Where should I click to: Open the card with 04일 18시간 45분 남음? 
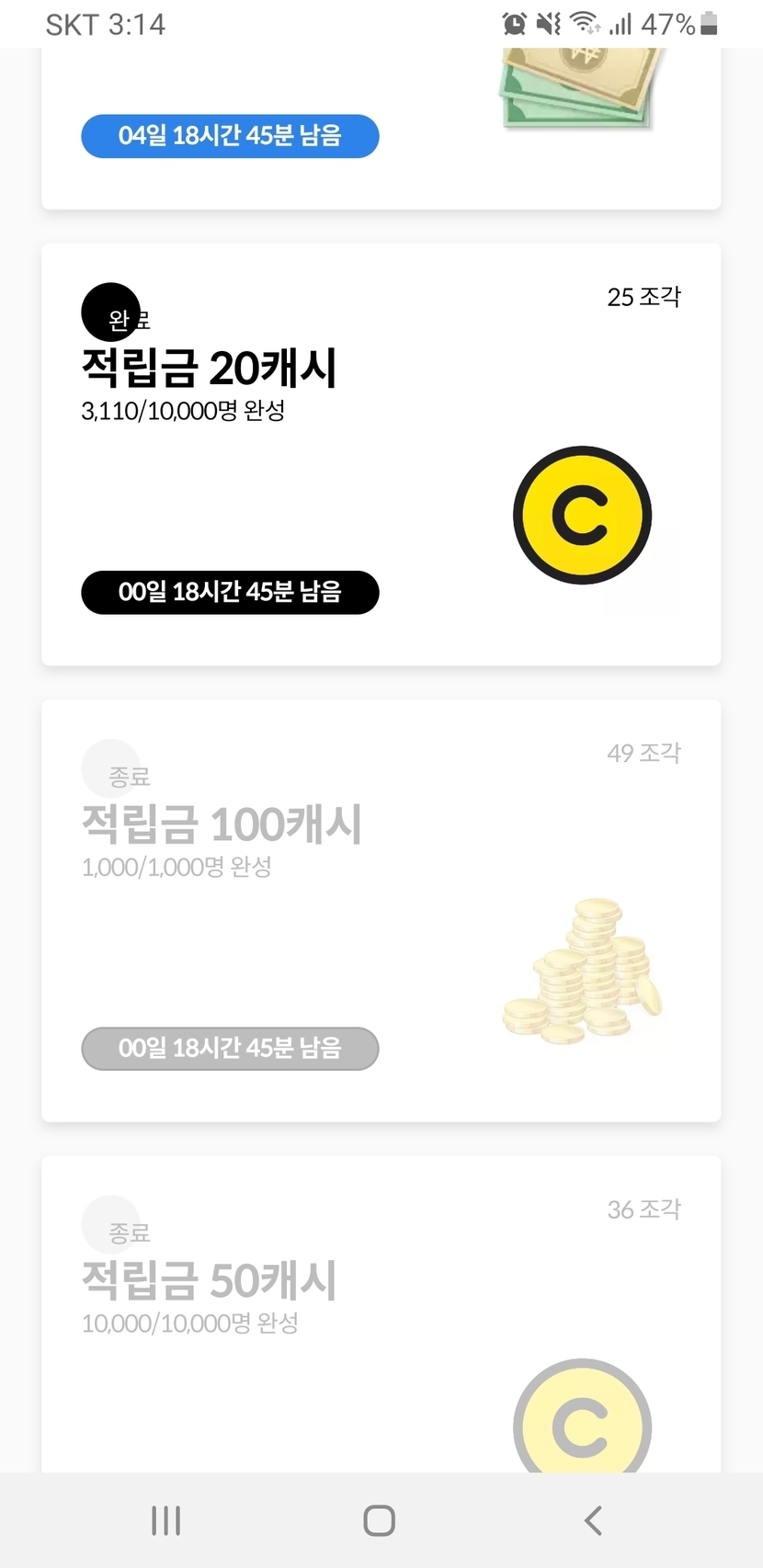(x=381, y=129)
